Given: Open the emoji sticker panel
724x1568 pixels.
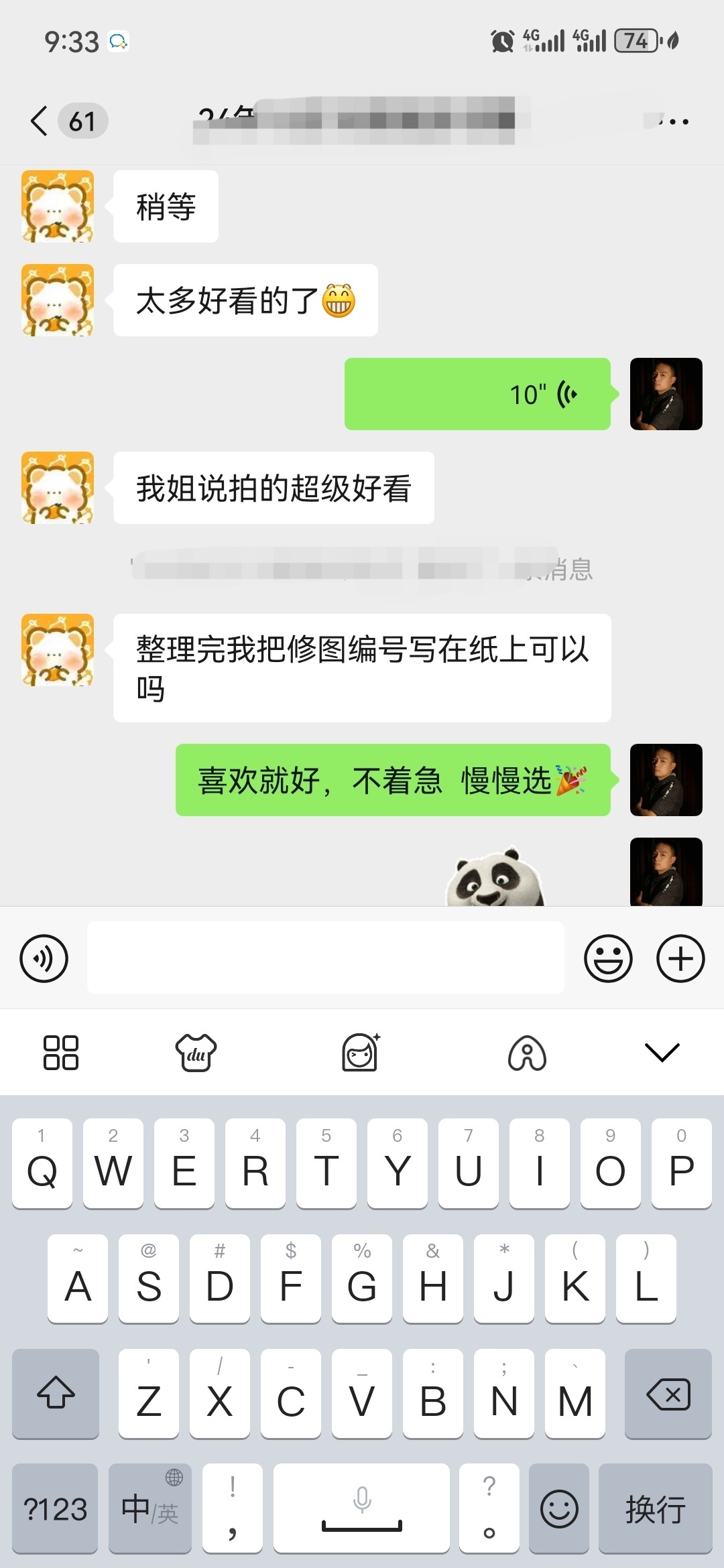Looking at the screenshot, I should point(608,959).
